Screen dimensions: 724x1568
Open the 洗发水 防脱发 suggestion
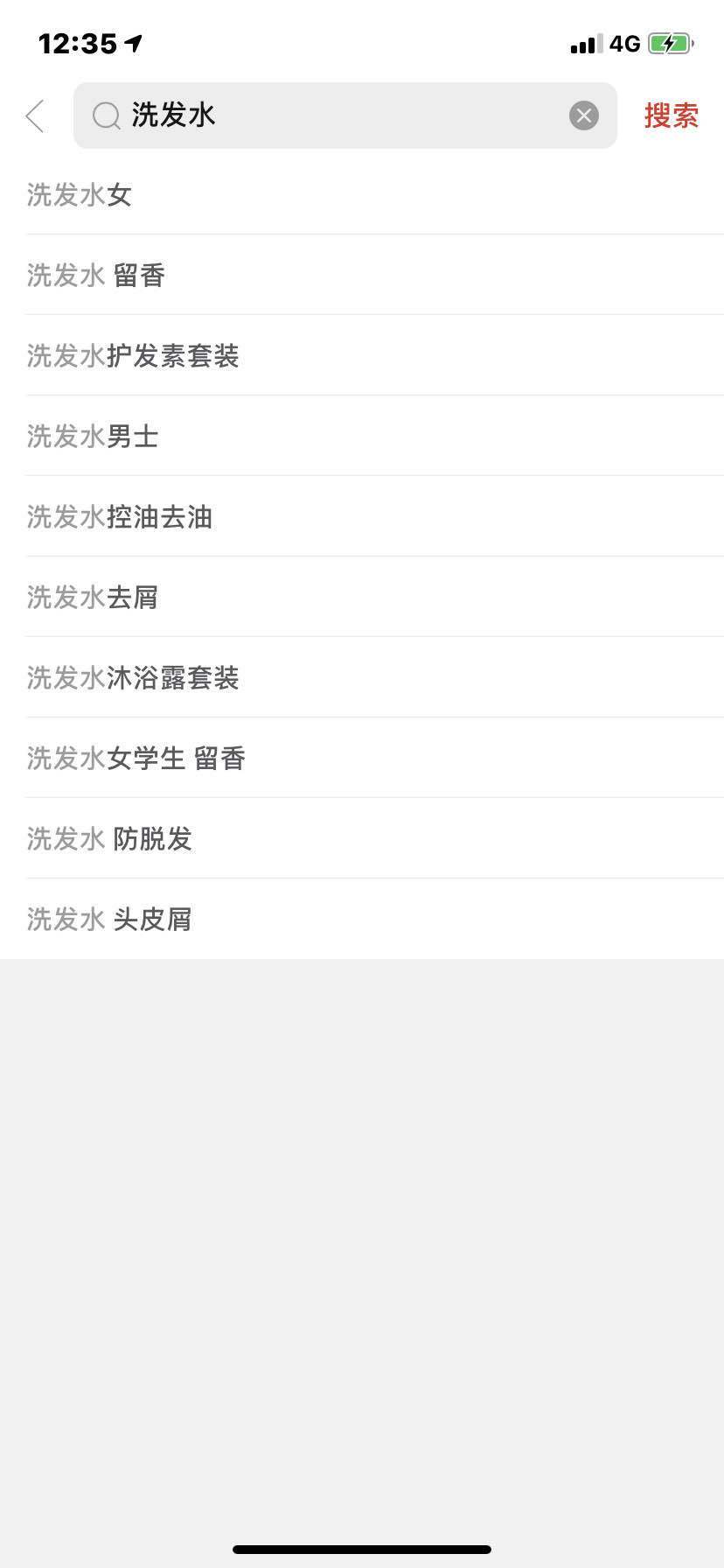(x=362, y=838)
